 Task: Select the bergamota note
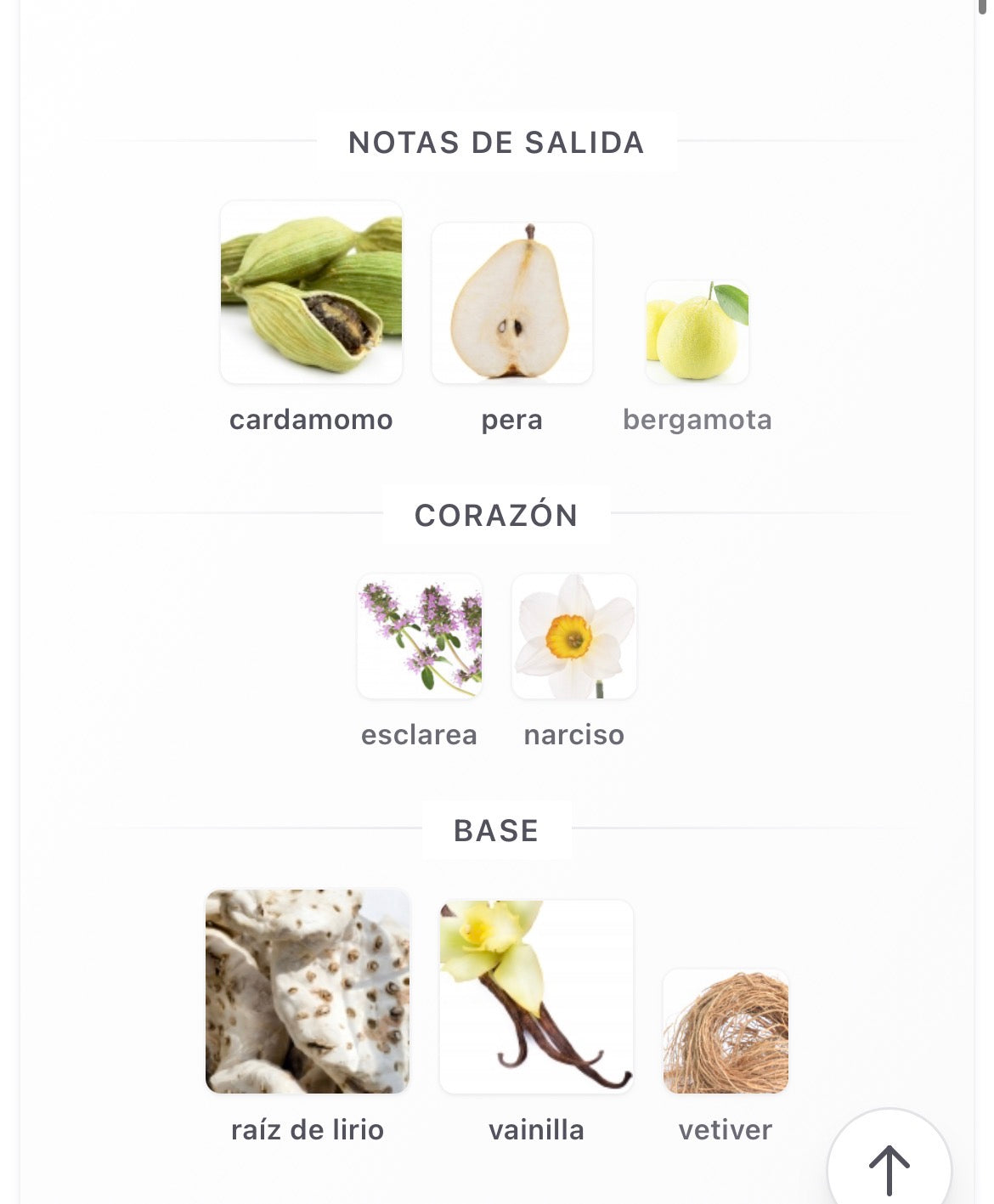coord(697,332)
